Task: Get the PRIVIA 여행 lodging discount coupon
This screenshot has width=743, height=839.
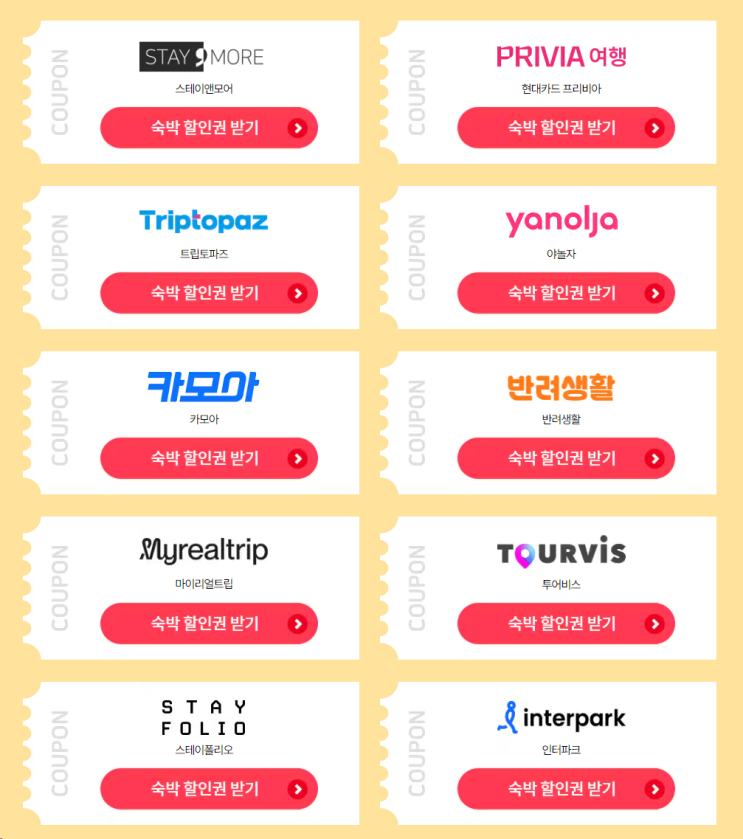Action: coord(566,128)
